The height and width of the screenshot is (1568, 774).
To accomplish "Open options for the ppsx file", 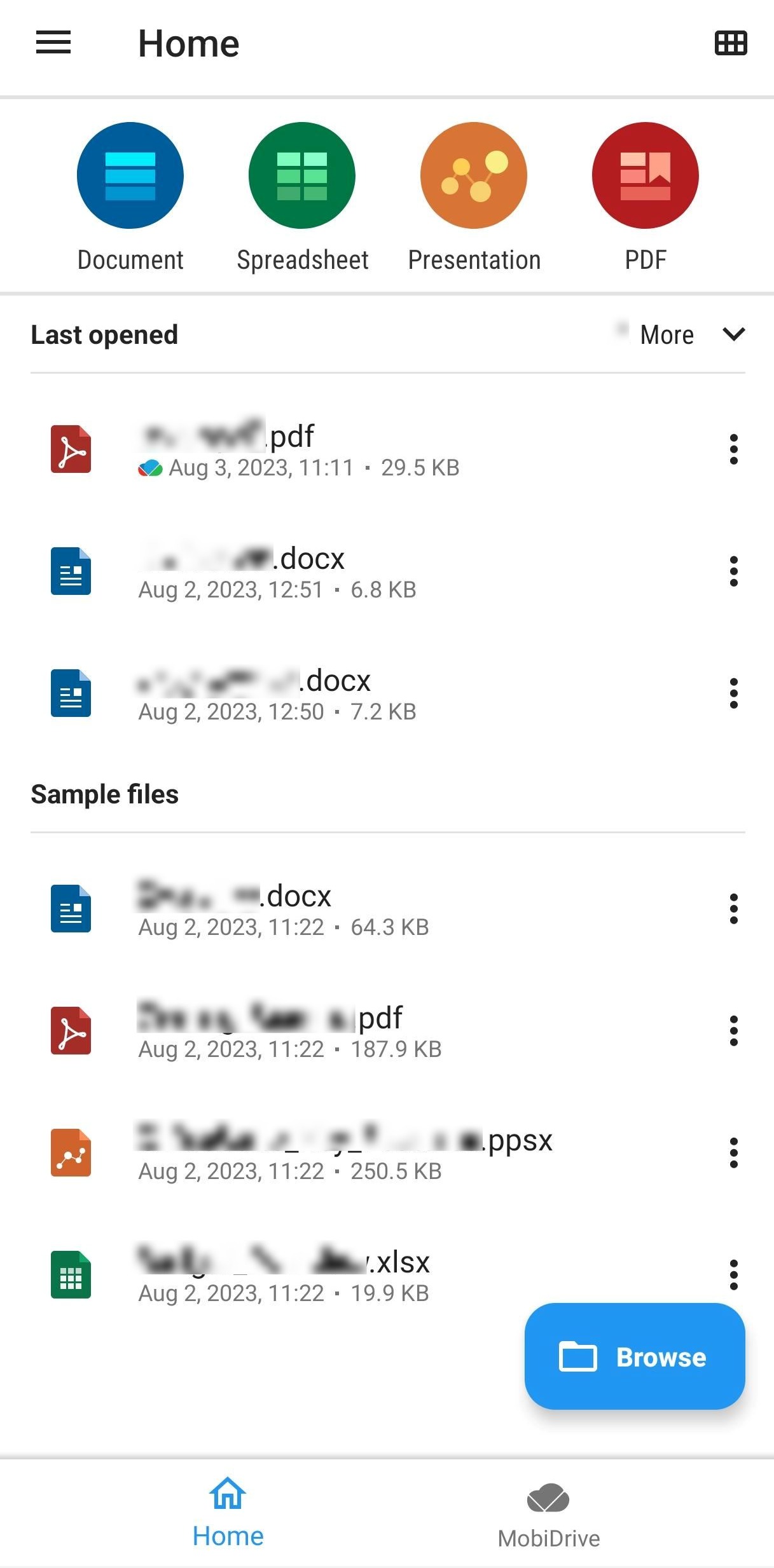I will coord(733,1153).
